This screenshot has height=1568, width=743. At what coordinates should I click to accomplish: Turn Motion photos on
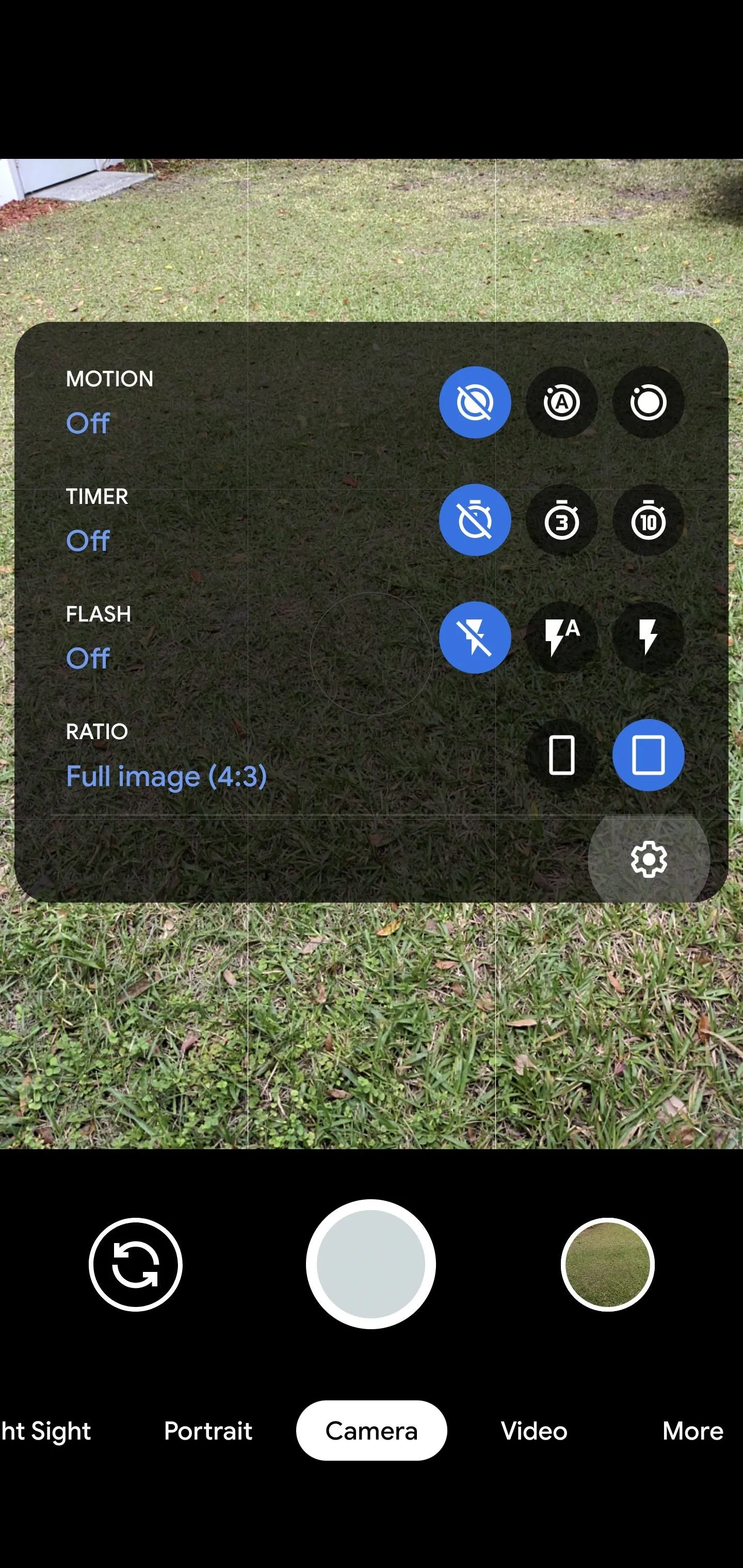648,402
